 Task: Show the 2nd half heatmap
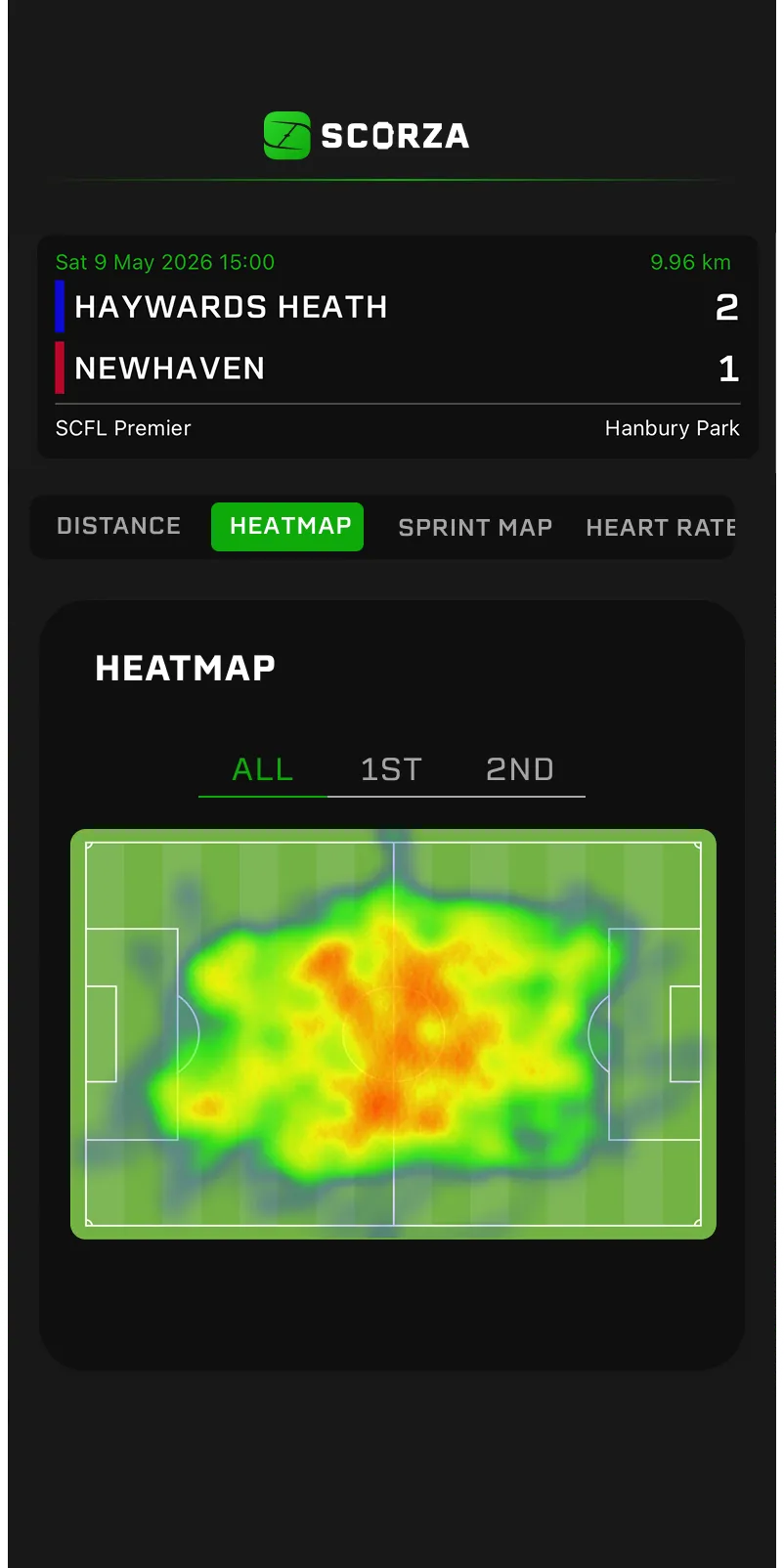[x=520, y=770]
